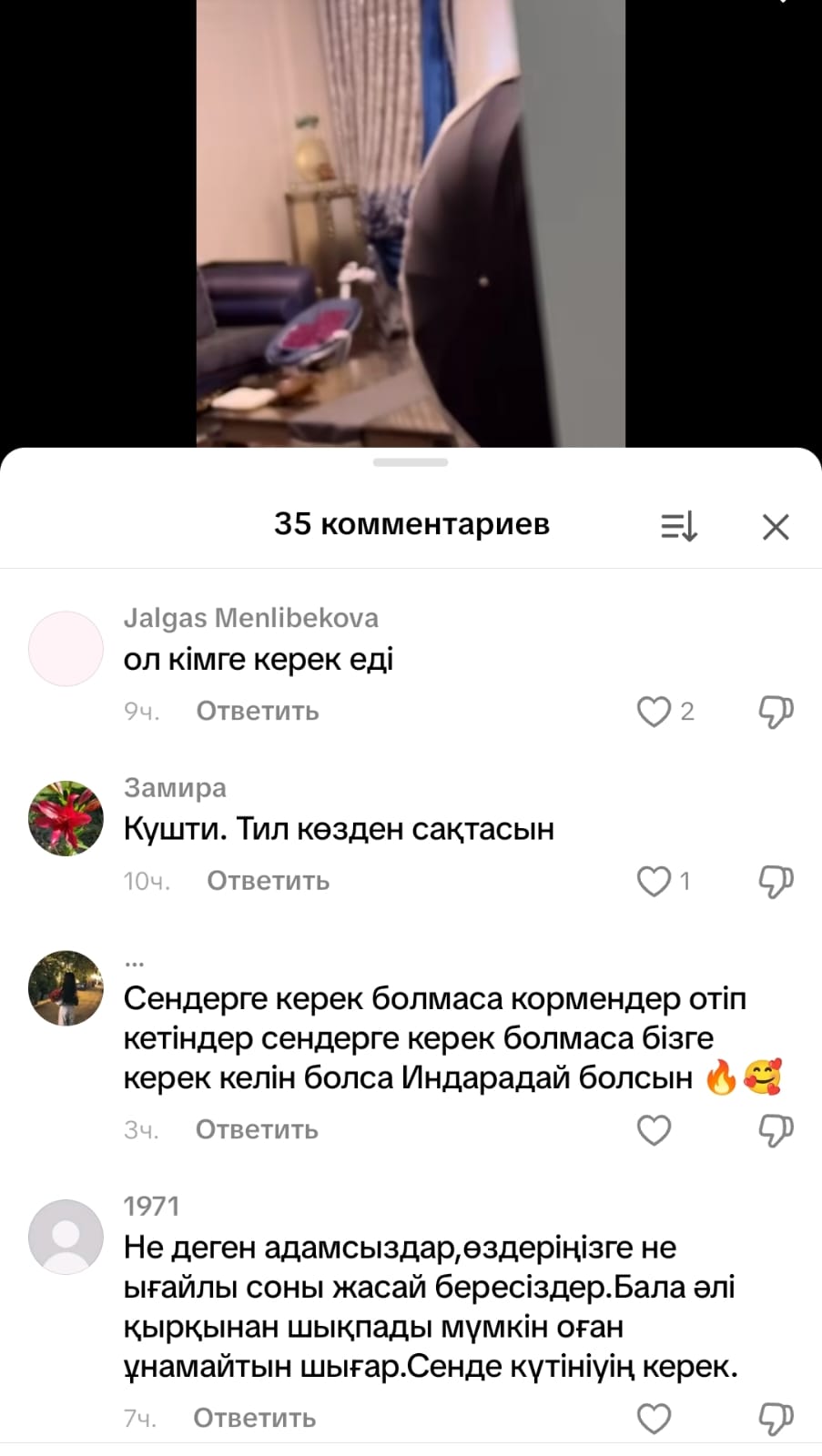
Task: Open profile of user 1971
Action: 66,1237
